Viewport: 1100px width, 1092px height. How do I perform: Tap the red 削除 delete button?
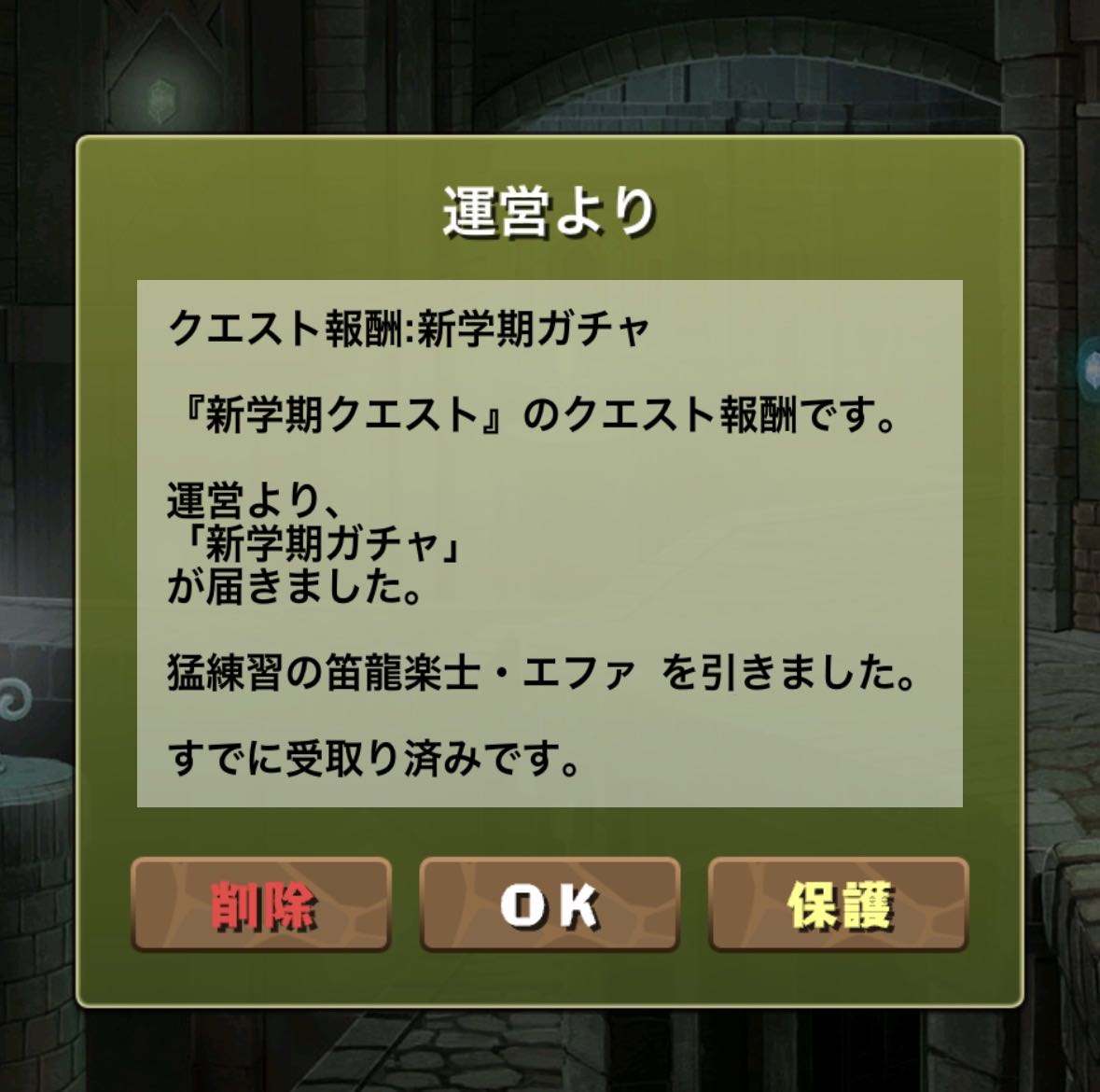click(x=261, y=904)
